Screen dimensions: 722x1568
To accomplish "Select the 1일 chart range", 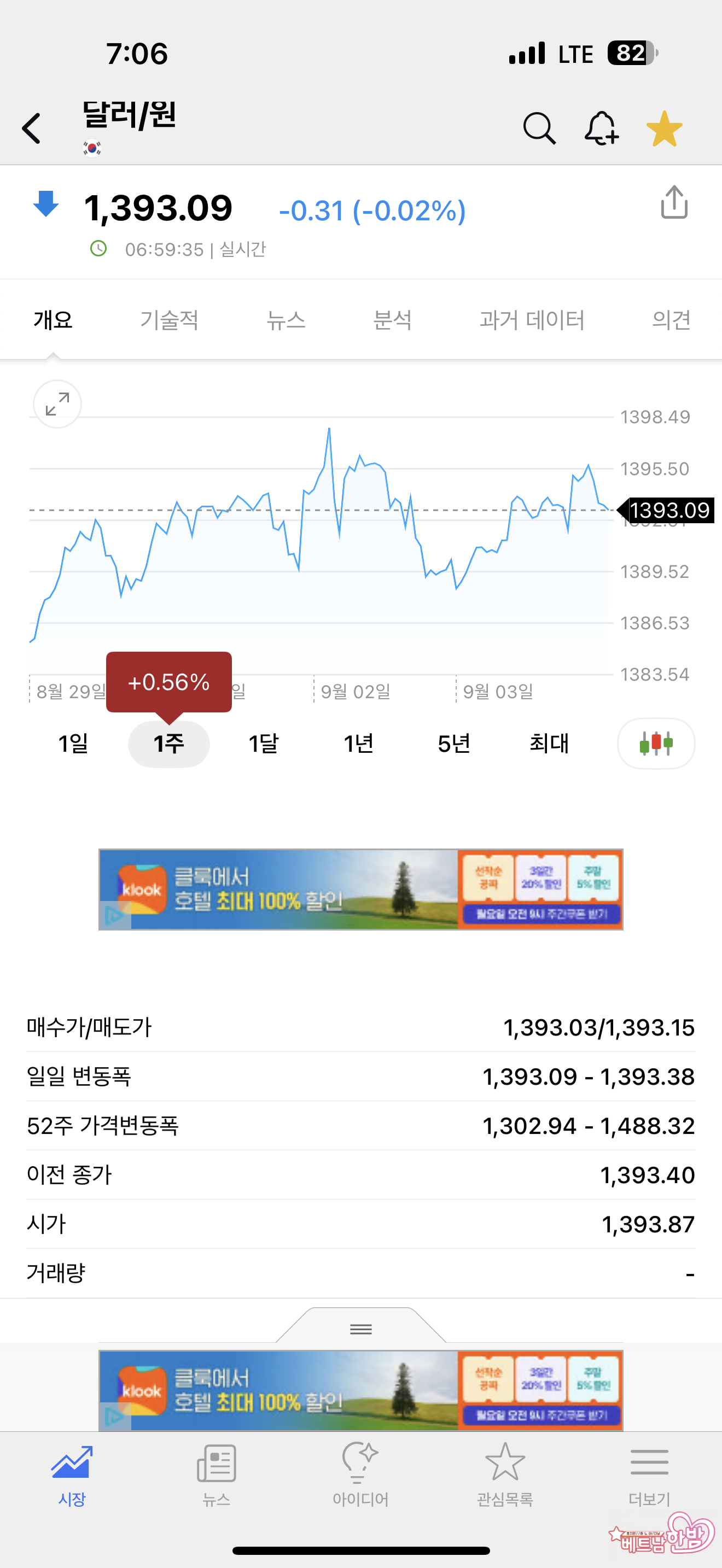I will coord(73,743).
